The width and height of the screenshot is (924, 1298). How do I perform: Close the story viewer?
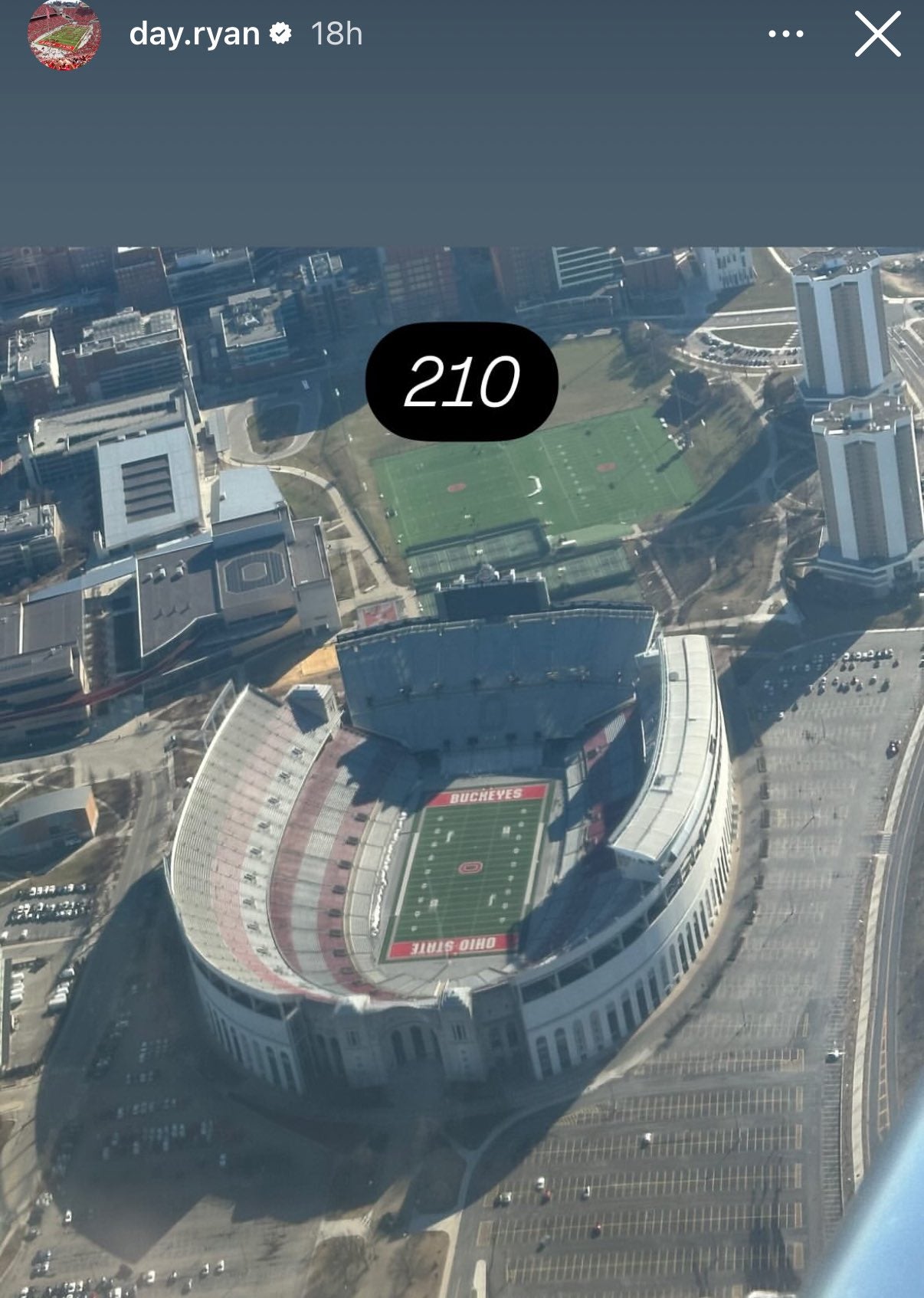point(877,34)
